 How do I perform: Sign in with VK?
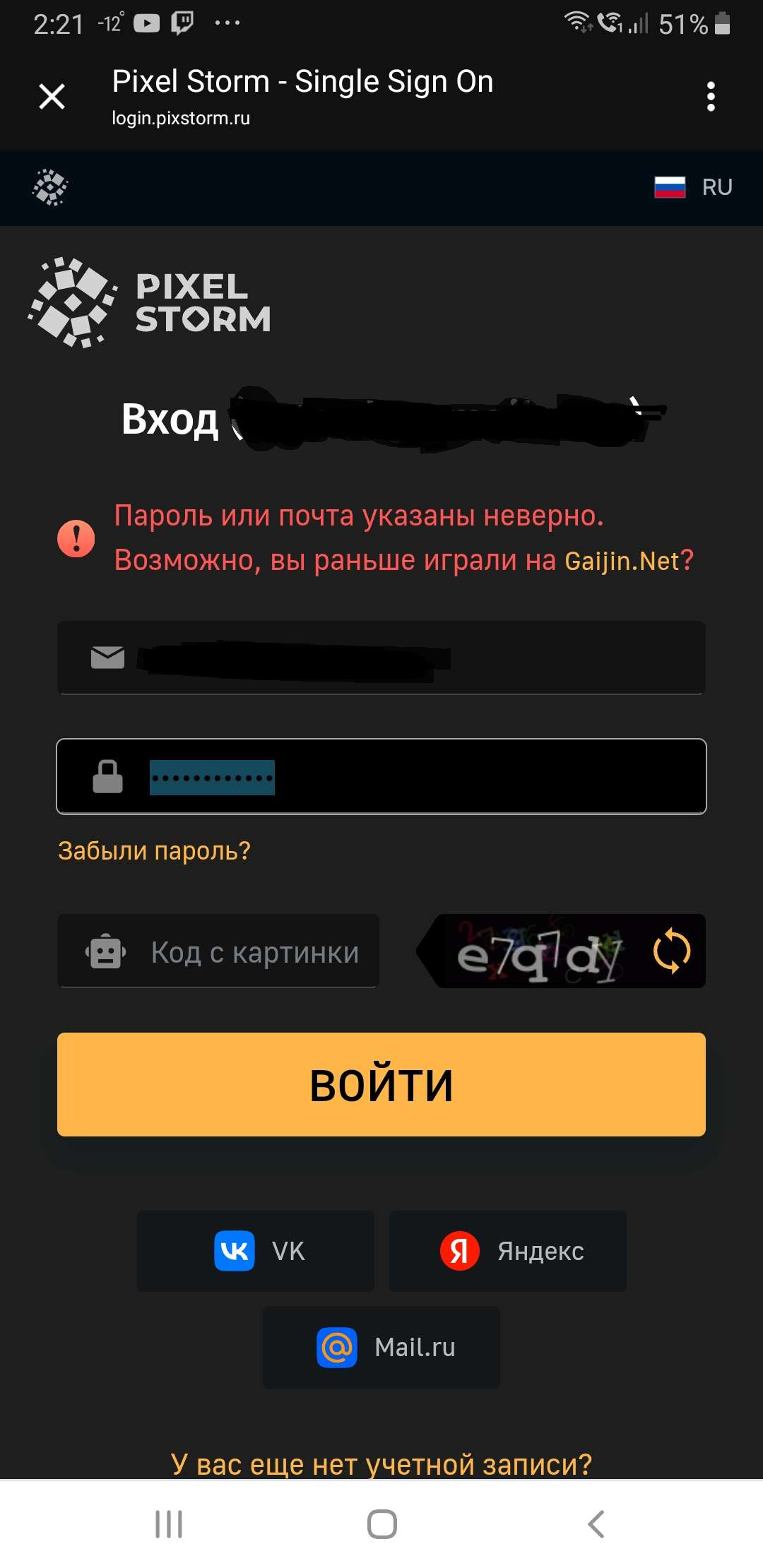tap(256, 1251)
